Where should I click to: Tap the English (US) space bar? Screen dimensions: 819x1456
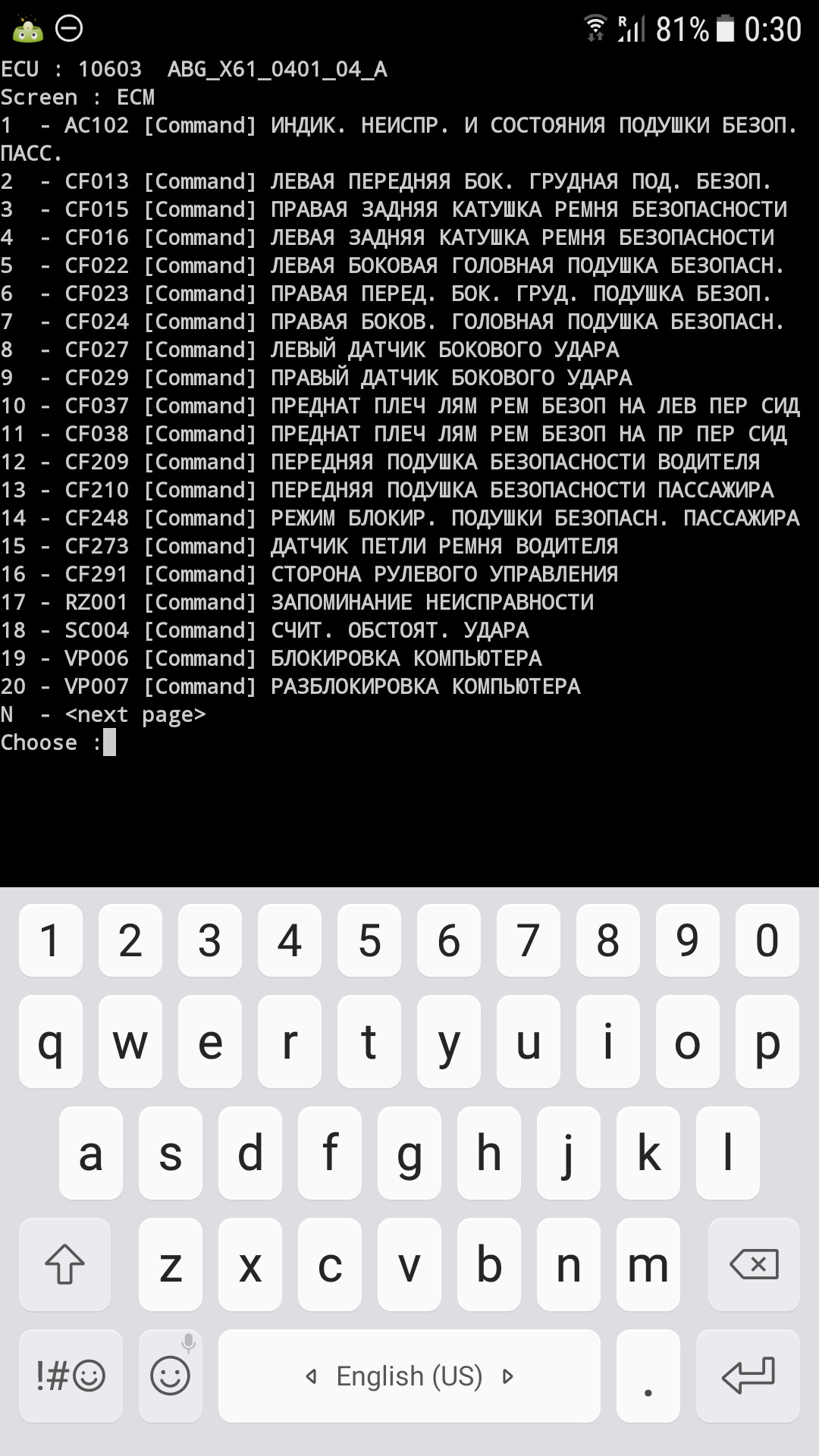[x=409, y=1376]
